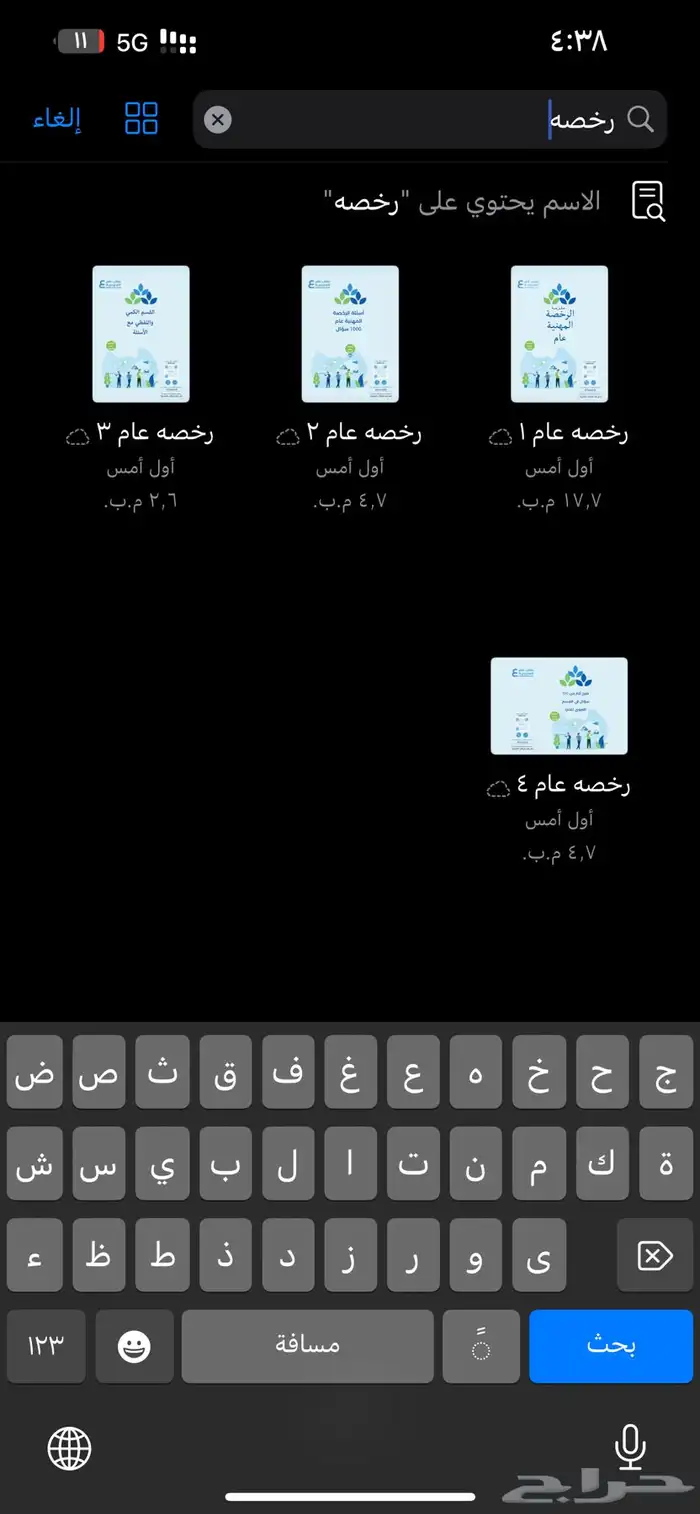Viewport: 700px width, 1514px height.
Task: Open the file رخصه عام ٣
Action: click(x=141, y=334)
